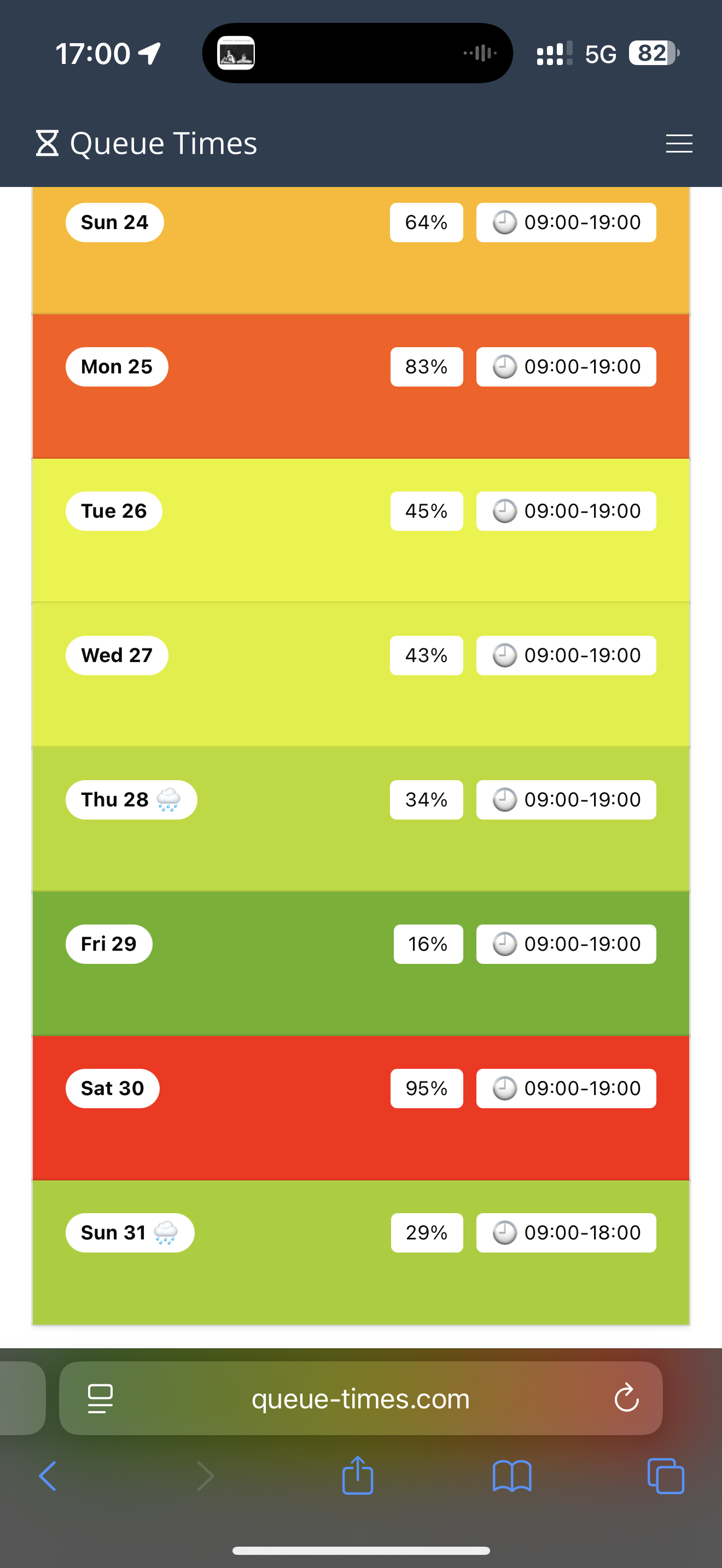Open the Thu 28 day row
Image resolution: width=722 pixels, height=1568 pixels.
pyautogui.click(x=361, y=818)
